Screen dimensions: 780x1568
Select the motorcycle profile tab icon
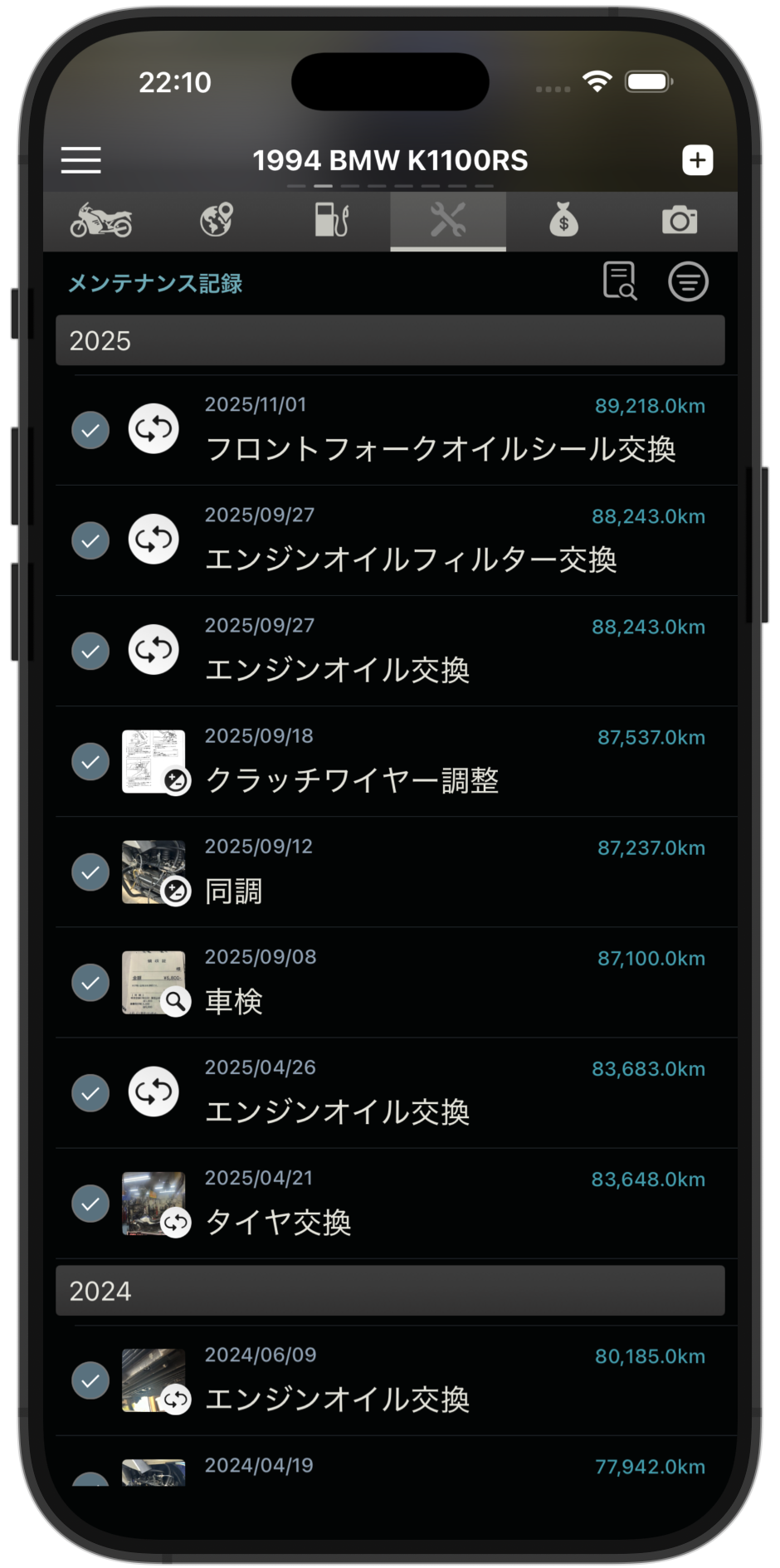[x=100, y=220]
